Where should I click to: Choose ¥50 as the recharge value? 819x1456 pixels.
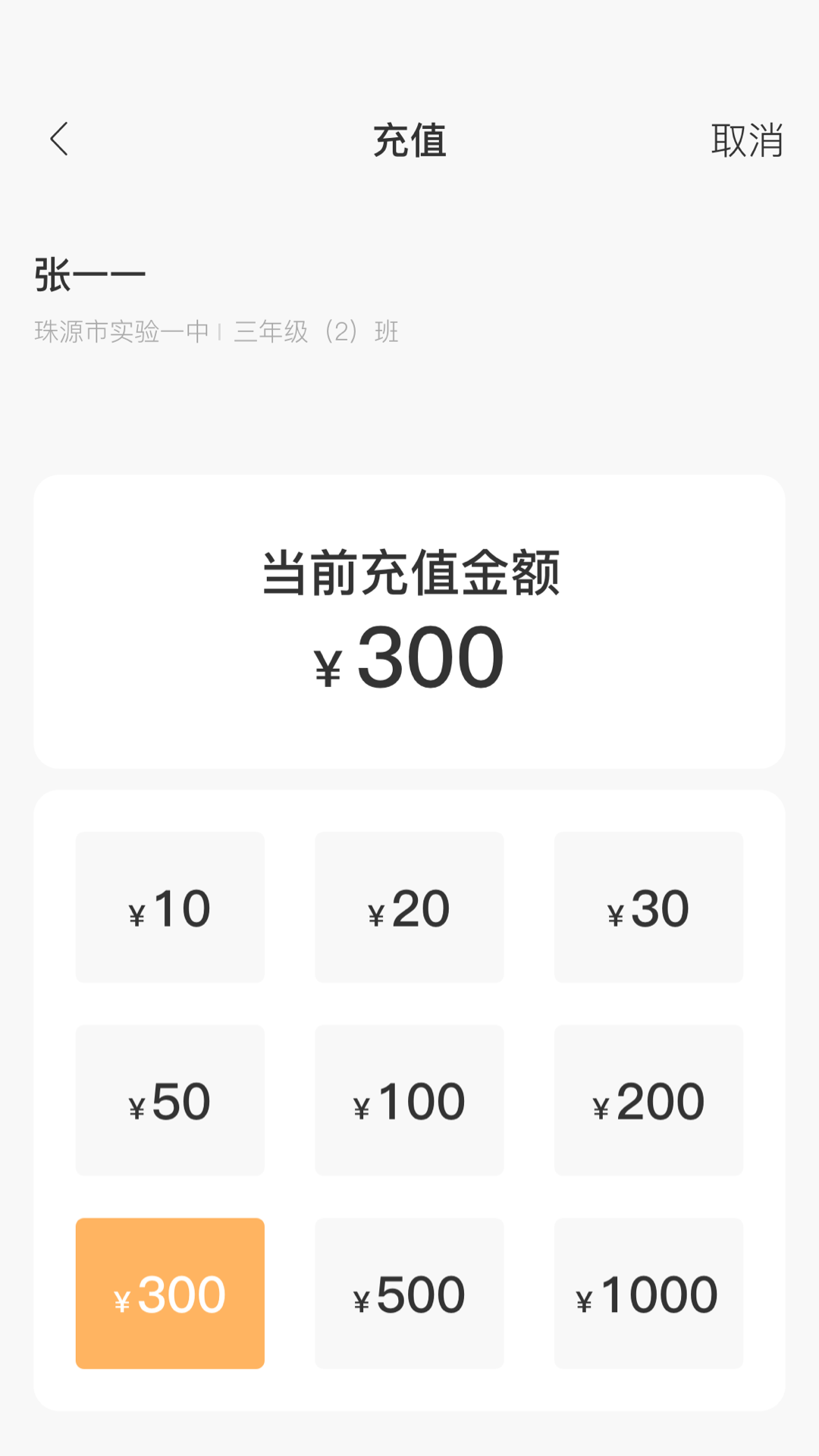click(x=170, y=1100)
